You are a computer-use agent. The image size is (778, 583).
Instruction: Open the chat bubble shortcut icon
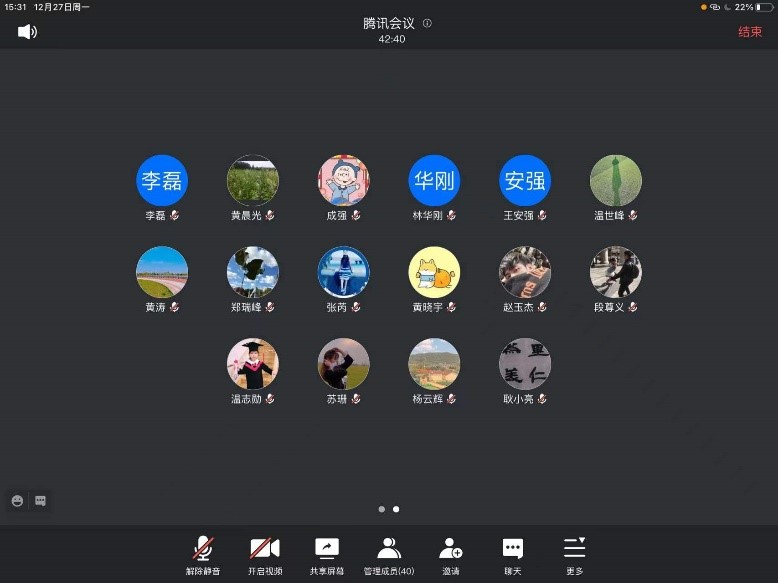pos(41,501)
